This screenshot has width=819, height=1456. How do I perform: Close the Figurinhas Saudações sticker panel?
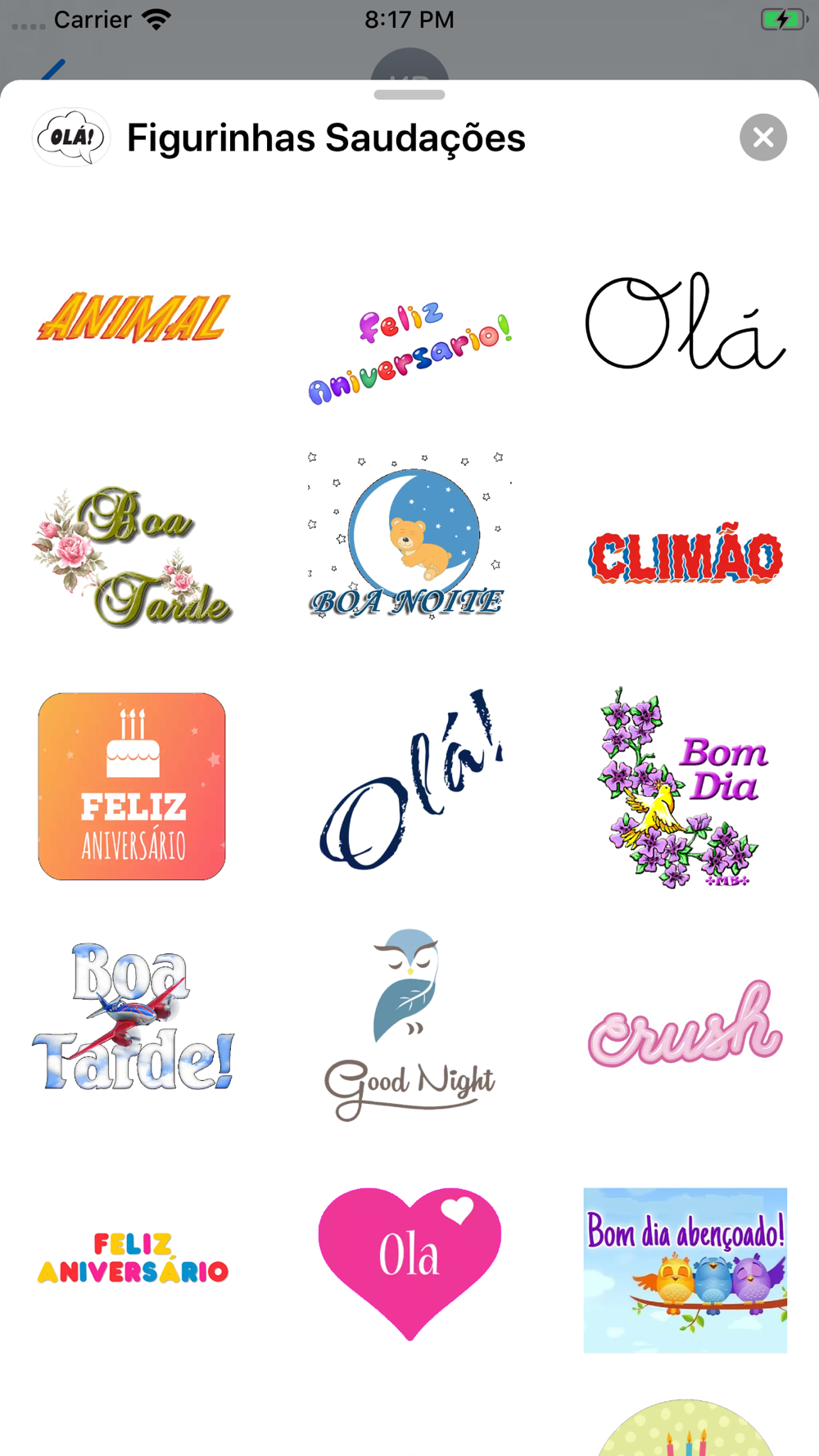pos(762,138)
